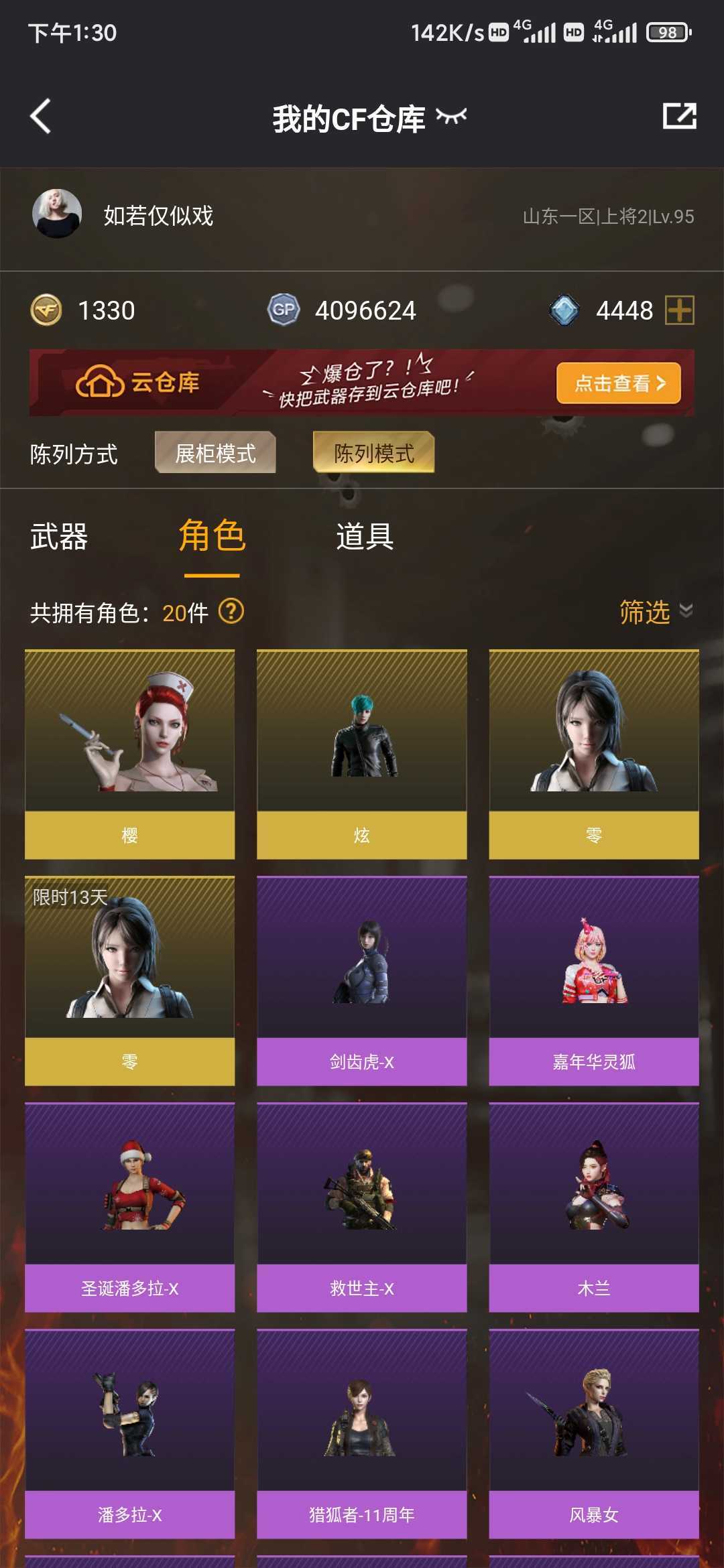Open the 点击查看 cloud warehouse button
The height and width of the screenshot is (1568, 724).
click(619, 383)
